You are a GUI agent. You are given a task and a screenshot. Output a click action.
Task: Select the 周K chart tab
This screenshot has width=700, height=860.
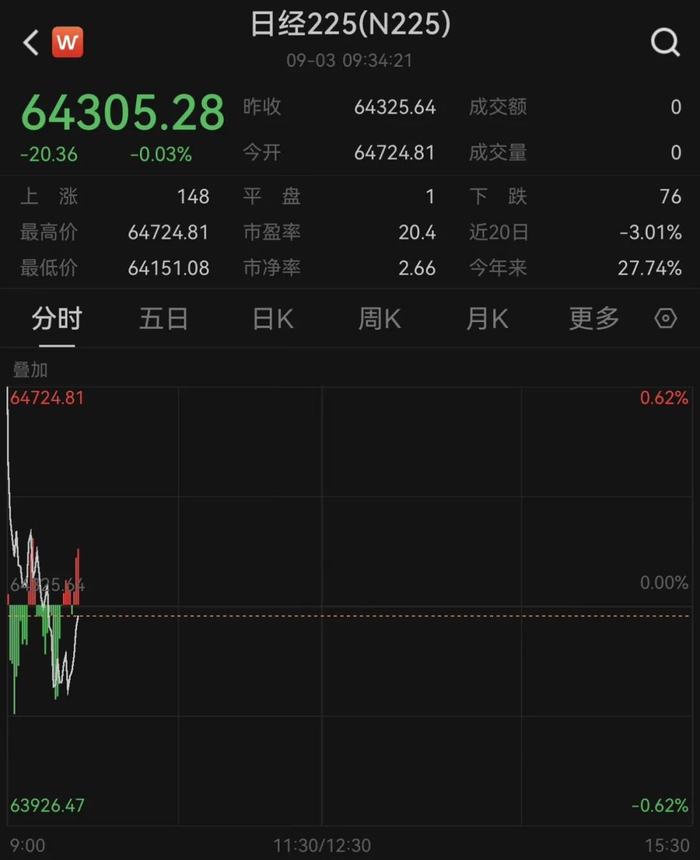[380, 319]
